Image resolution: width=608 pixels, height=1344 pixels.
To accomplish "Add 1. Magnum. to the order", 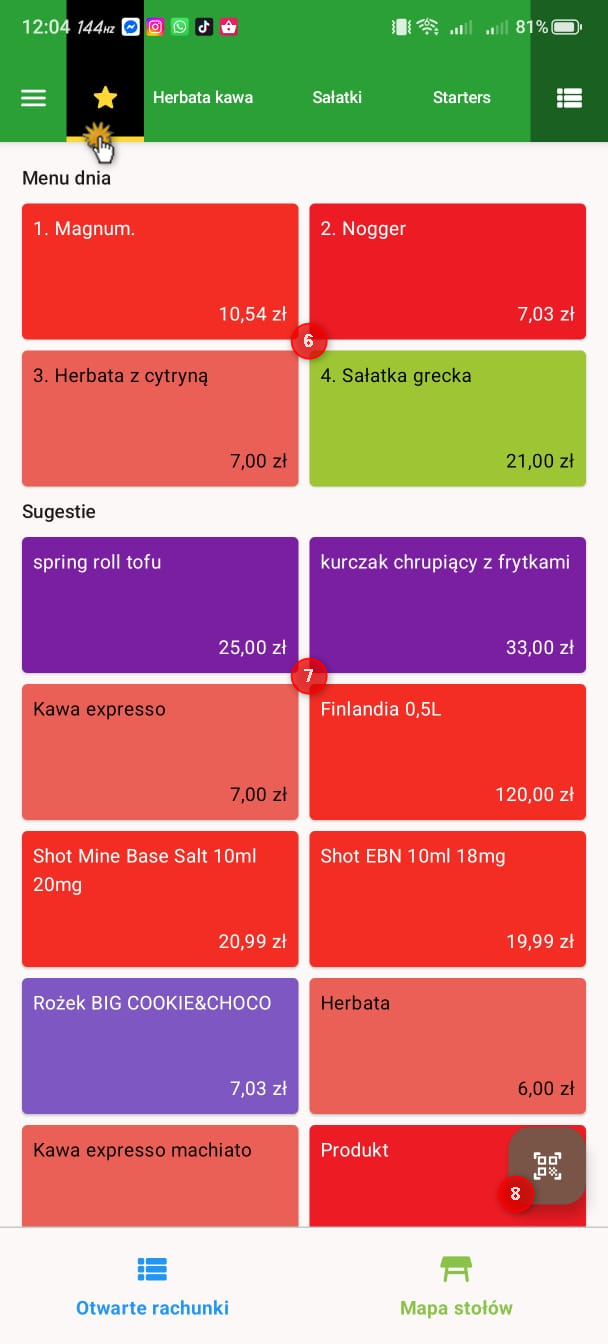I will point(160,271).
